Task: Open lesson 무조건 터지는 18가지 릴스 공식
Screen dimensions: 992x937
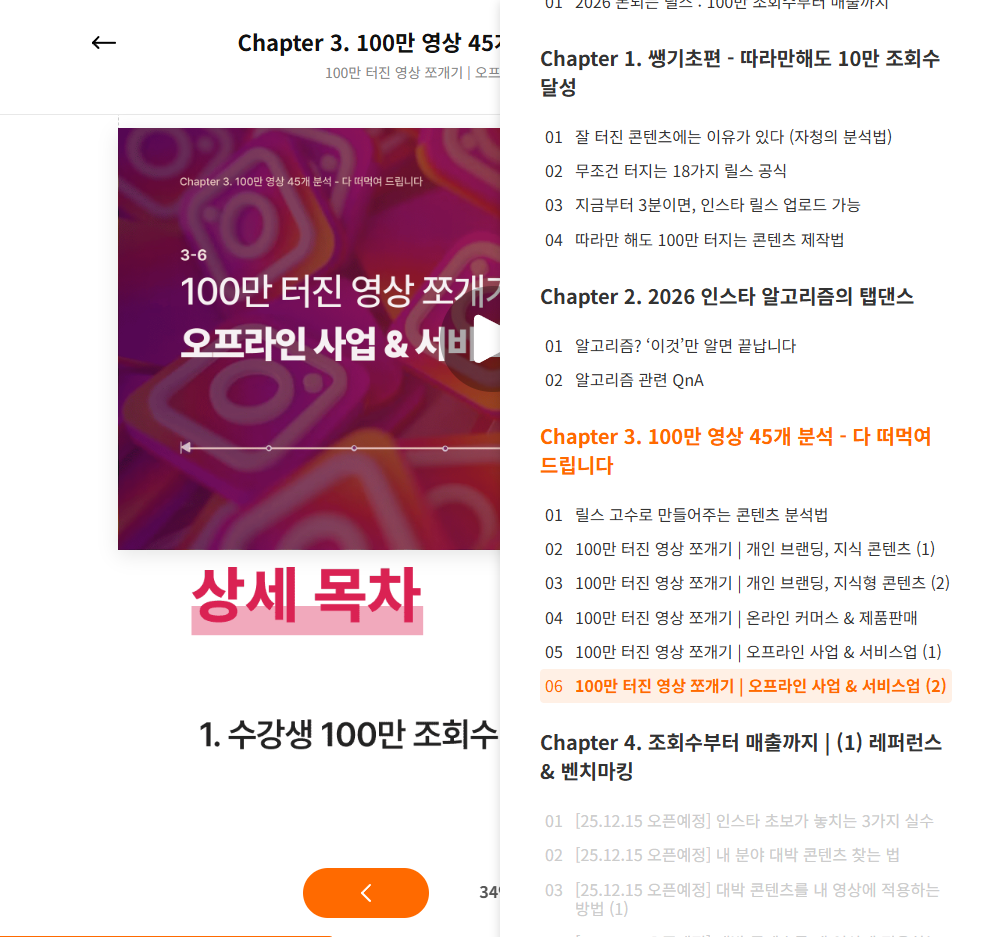Action: (x=680, y=171)
